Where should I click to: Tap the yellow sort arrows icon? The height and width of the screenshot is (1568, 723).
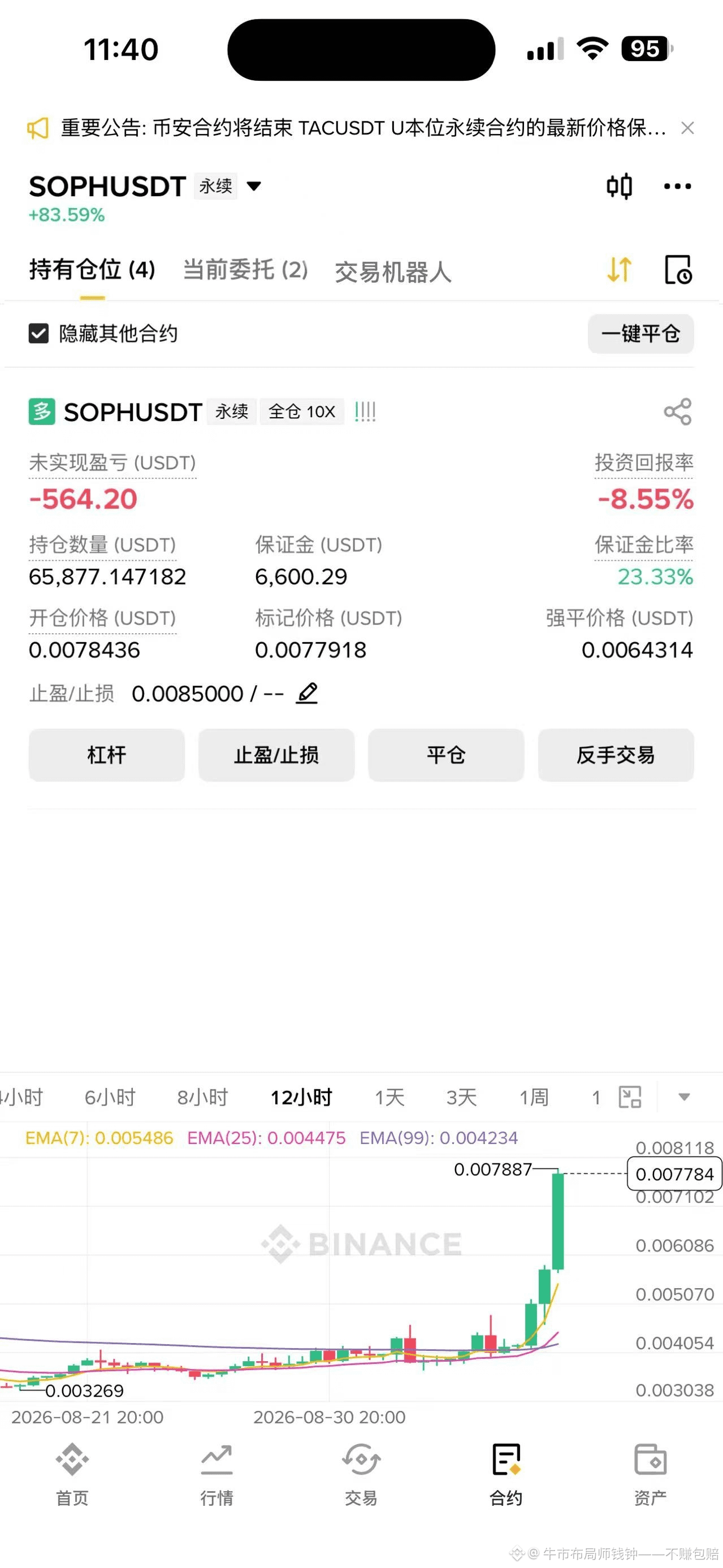point(620,270)
